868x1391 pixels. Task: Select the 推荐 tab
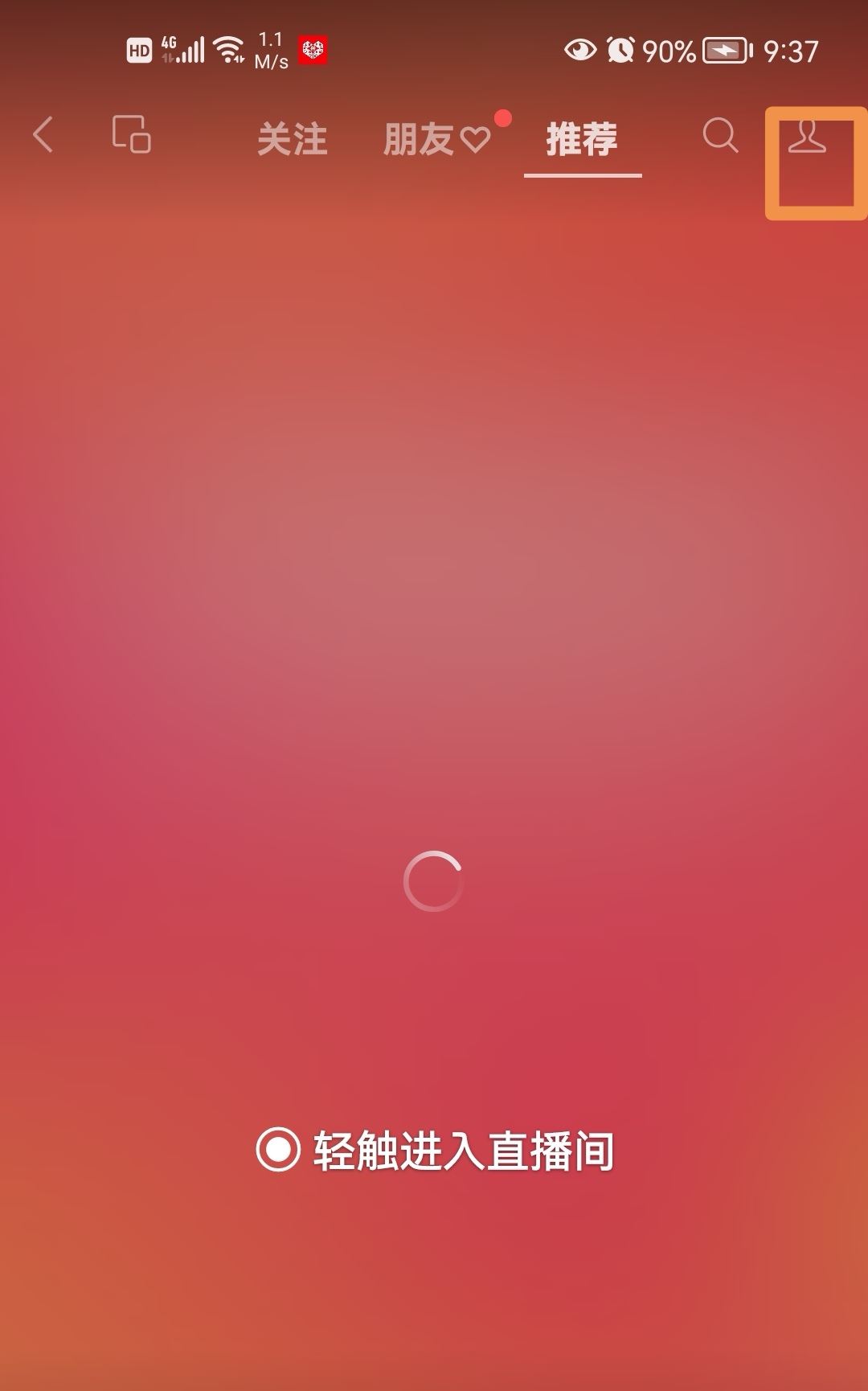582,139
